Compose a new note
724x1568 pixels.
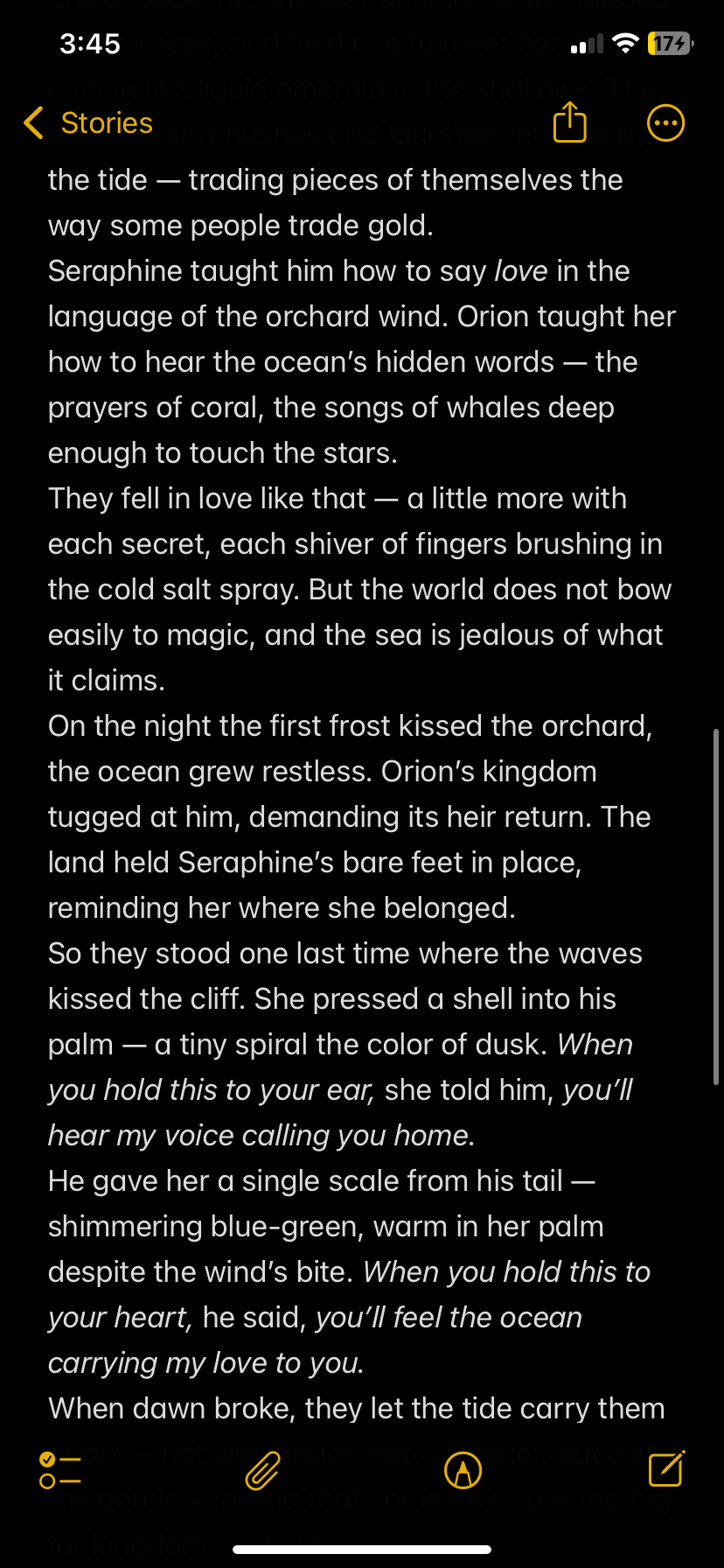[x=666, y=1468]
